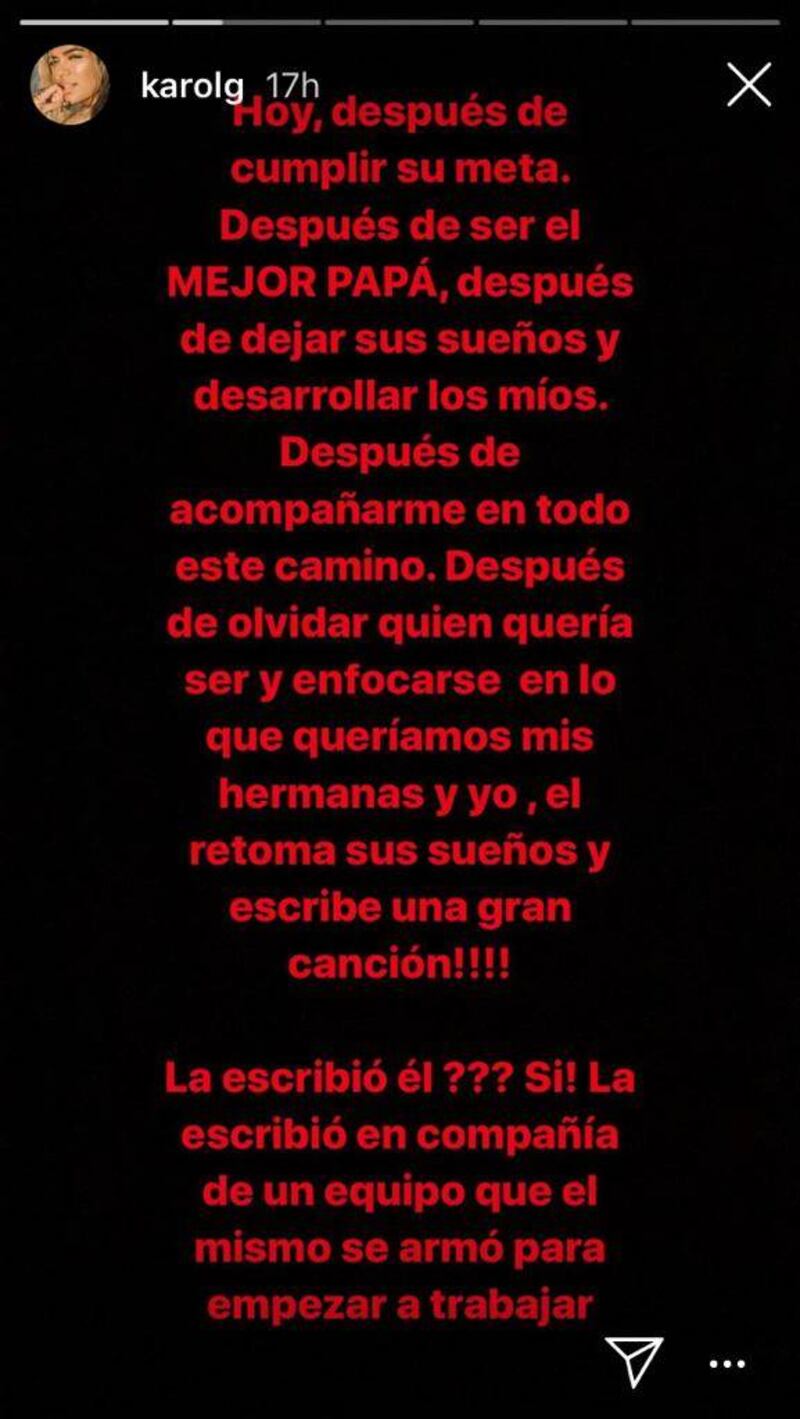This screenshot has width=800, height=1419.
Task: Open the karolg username link
Action: 192,86
